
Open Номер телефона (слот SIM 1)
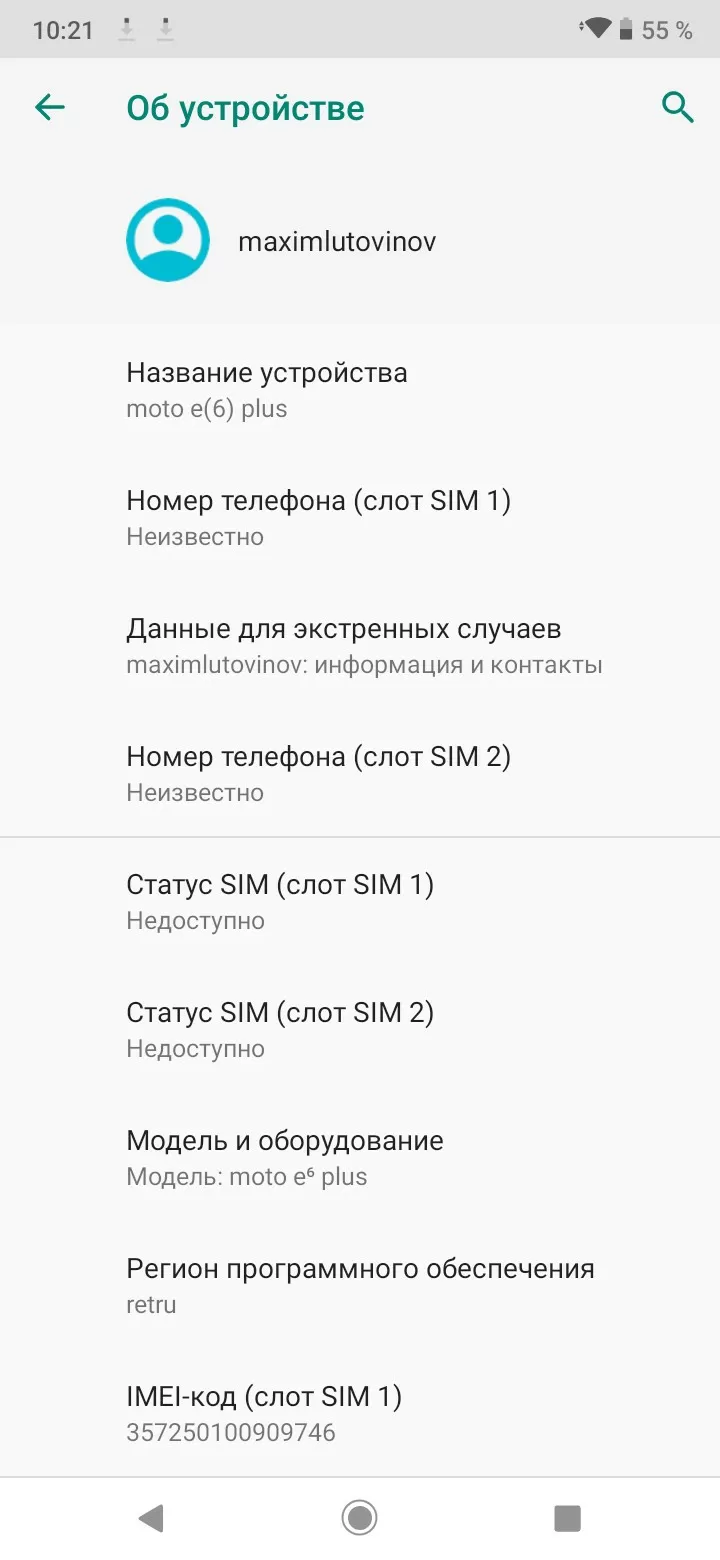[x=360, y=518]
